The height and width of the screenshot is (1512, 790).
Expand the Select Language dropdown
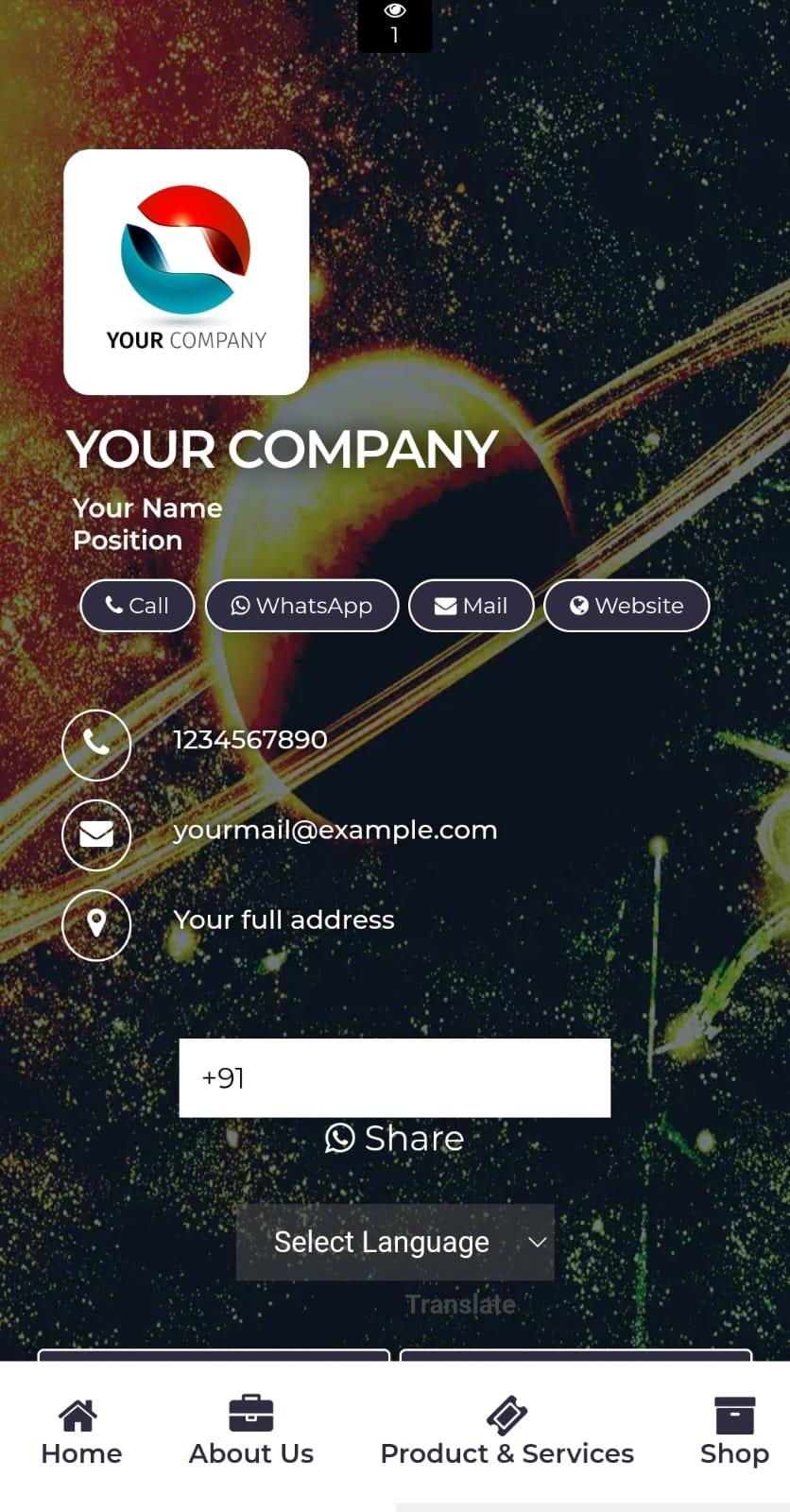[x=394, y=1242]
